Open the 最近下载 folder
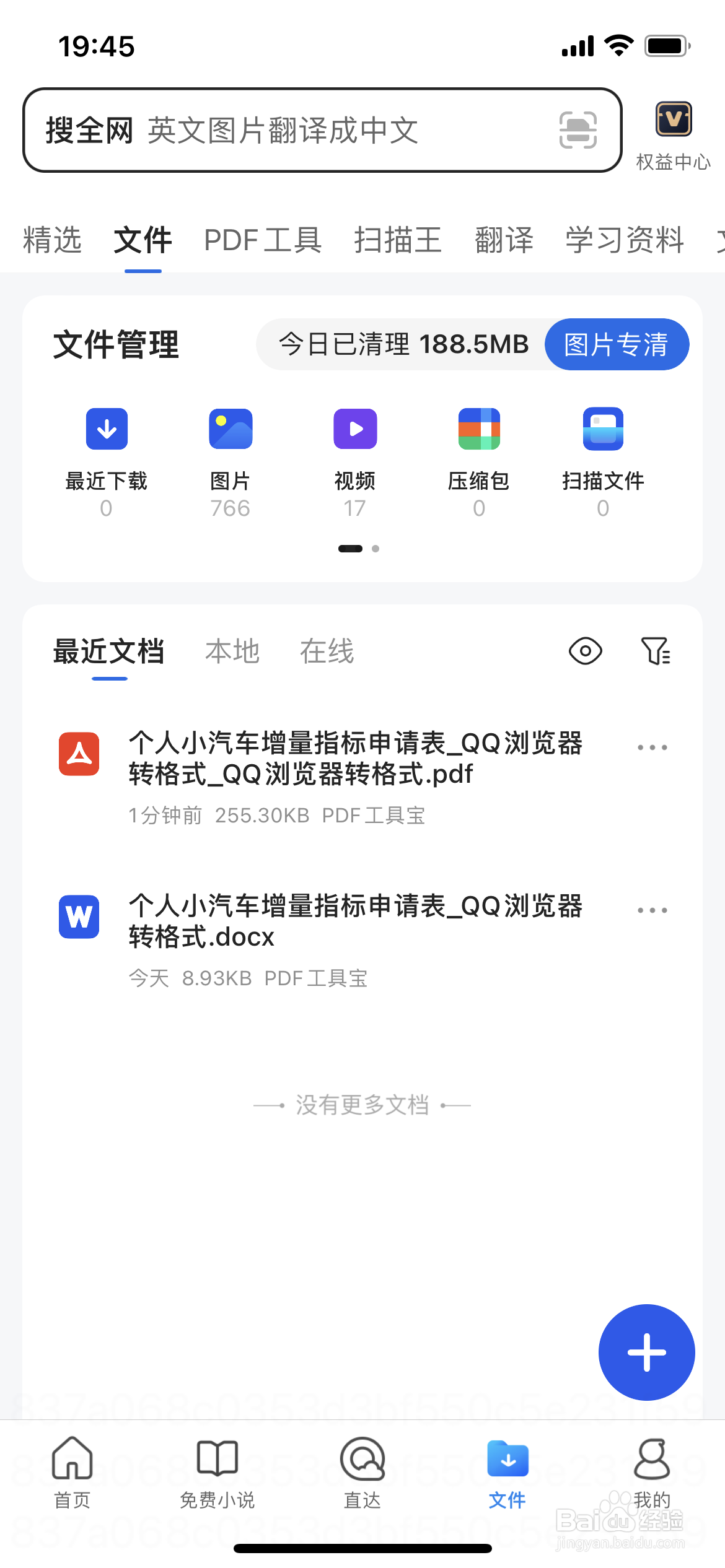 (107, 463)
